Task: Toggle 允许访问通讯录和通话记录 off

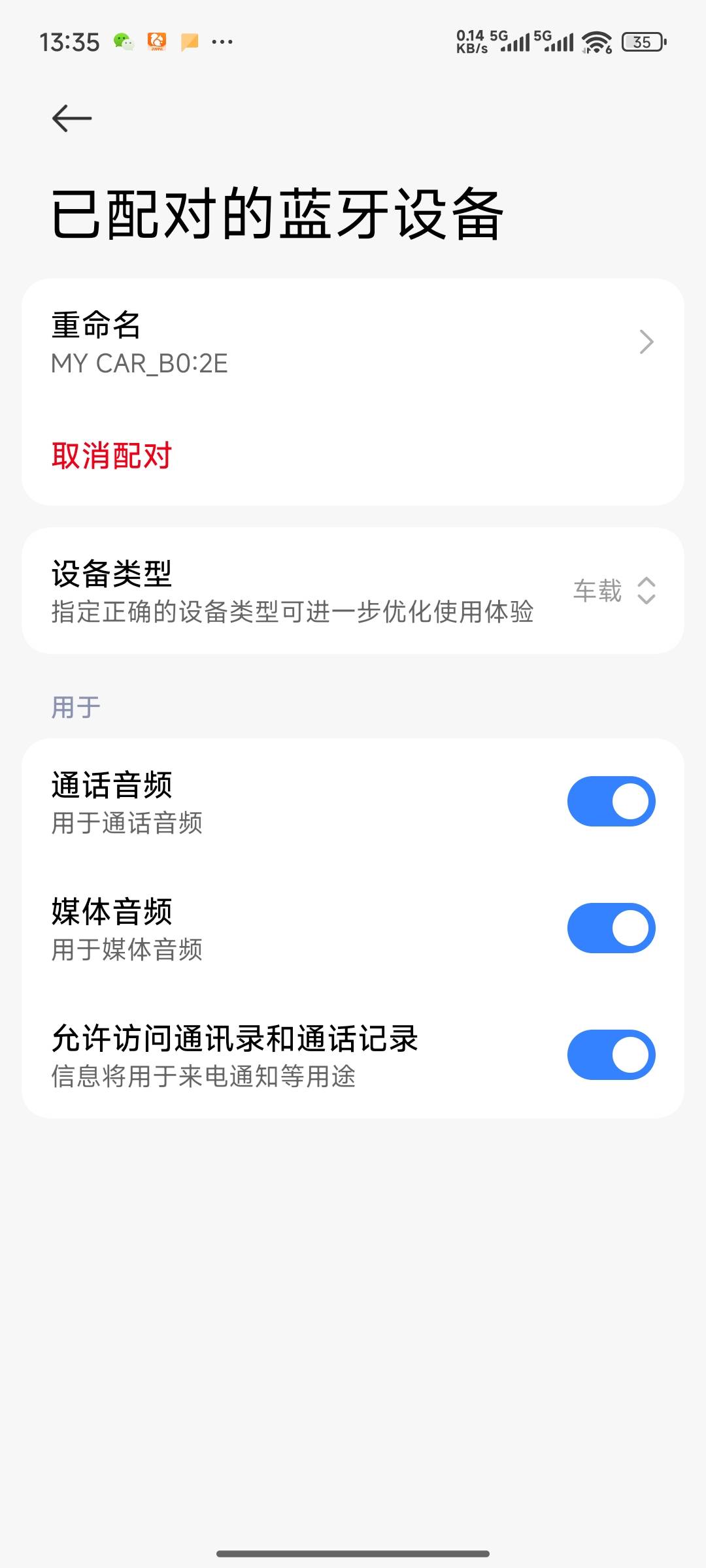Action: coord(611,1054)
